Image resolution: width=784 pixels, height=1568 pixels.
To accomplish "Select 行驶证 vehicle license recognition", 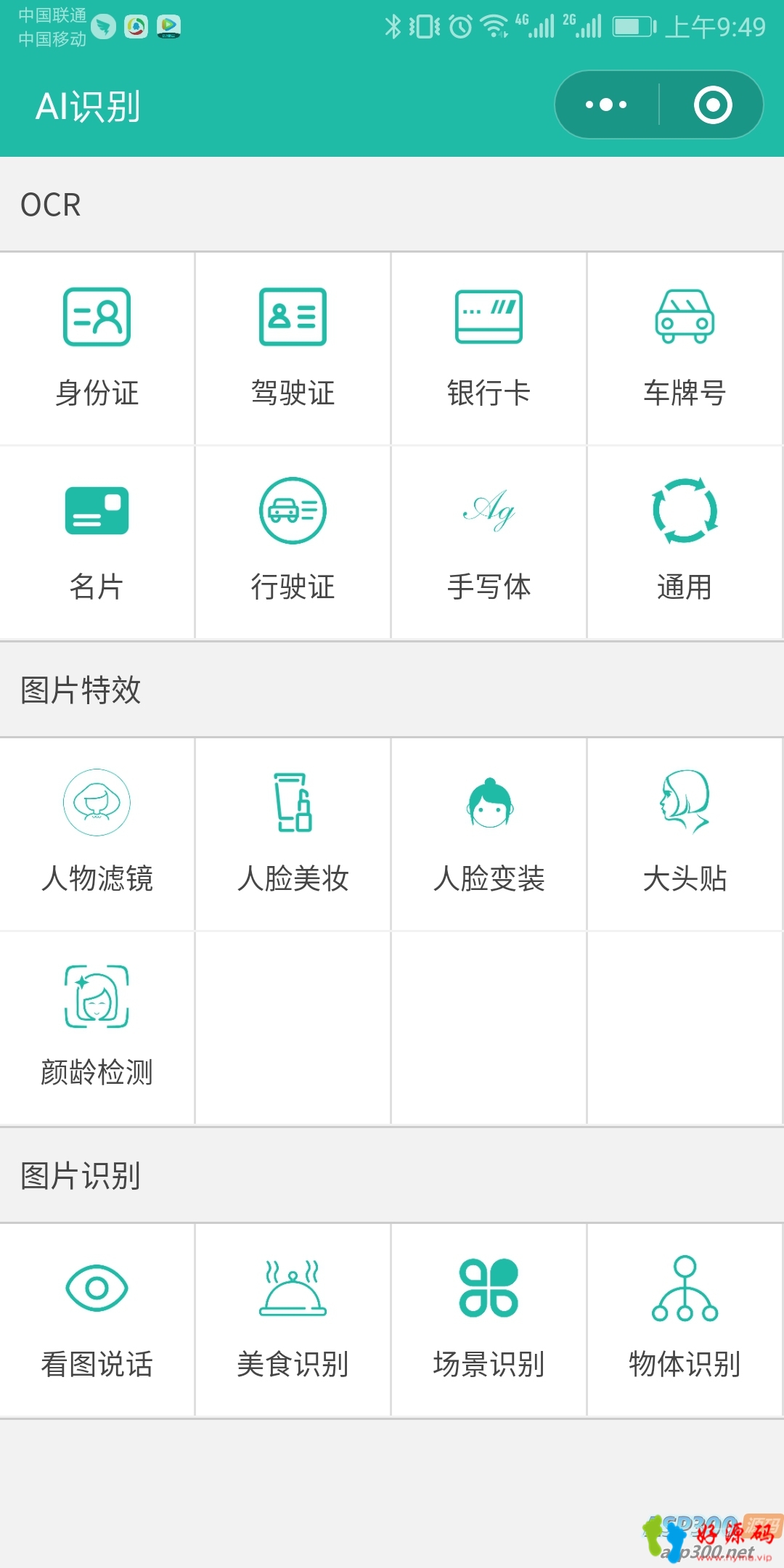I will pos(293,542).
